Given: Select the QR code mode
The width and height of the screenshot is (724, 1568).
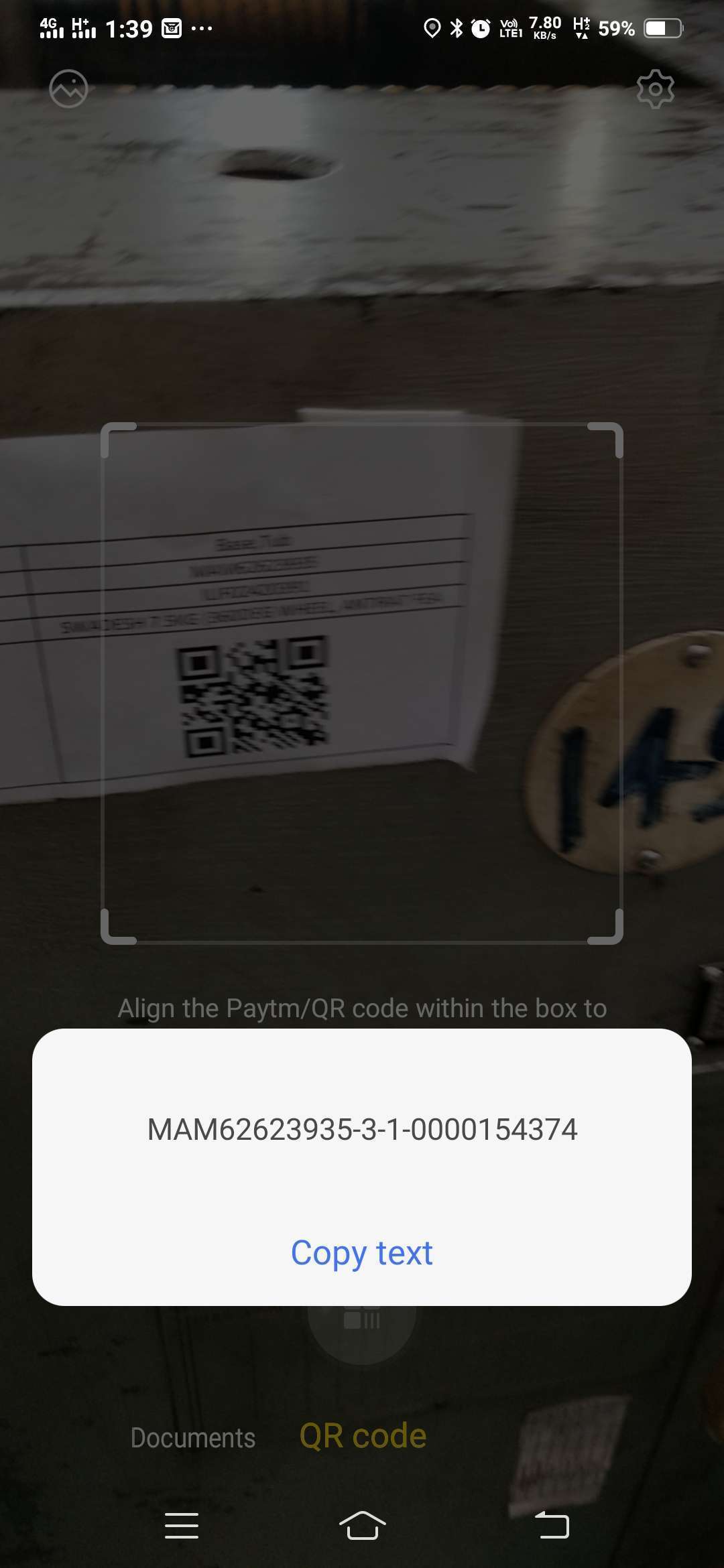Looking at the screenshot, I should (x=363, y=1436).
